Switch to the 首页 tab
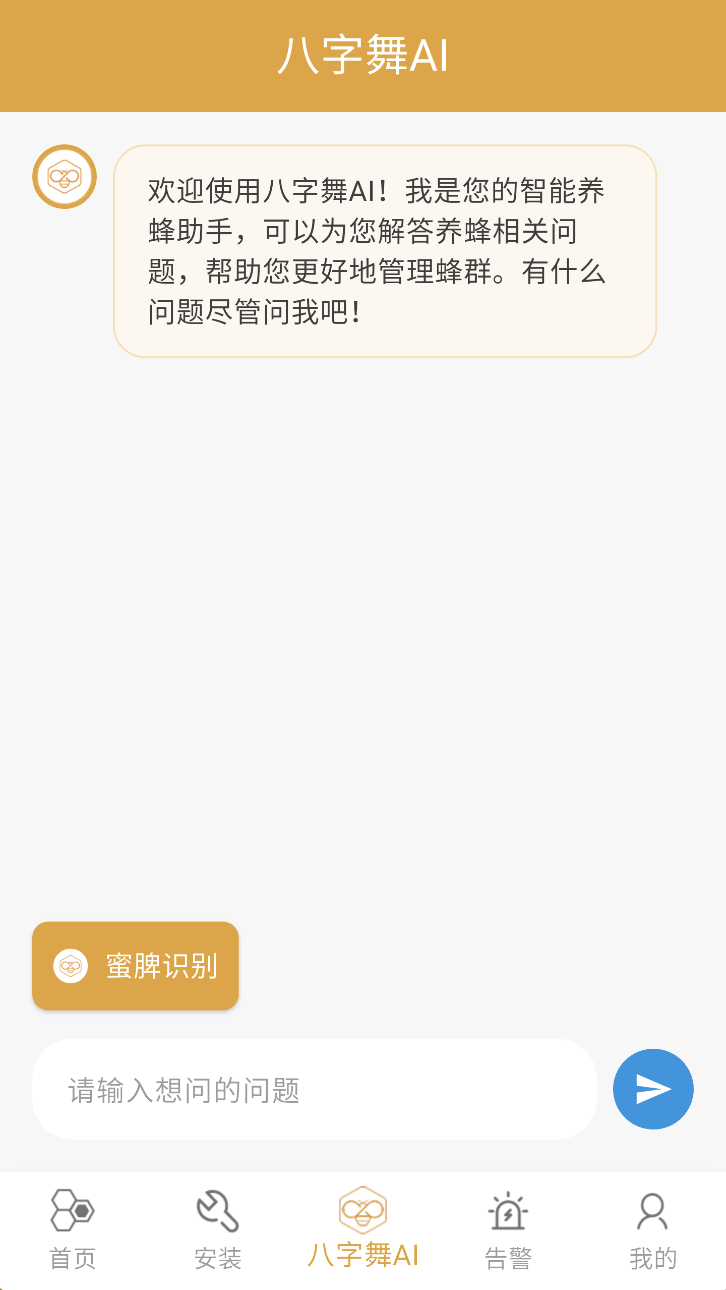 73,1228
